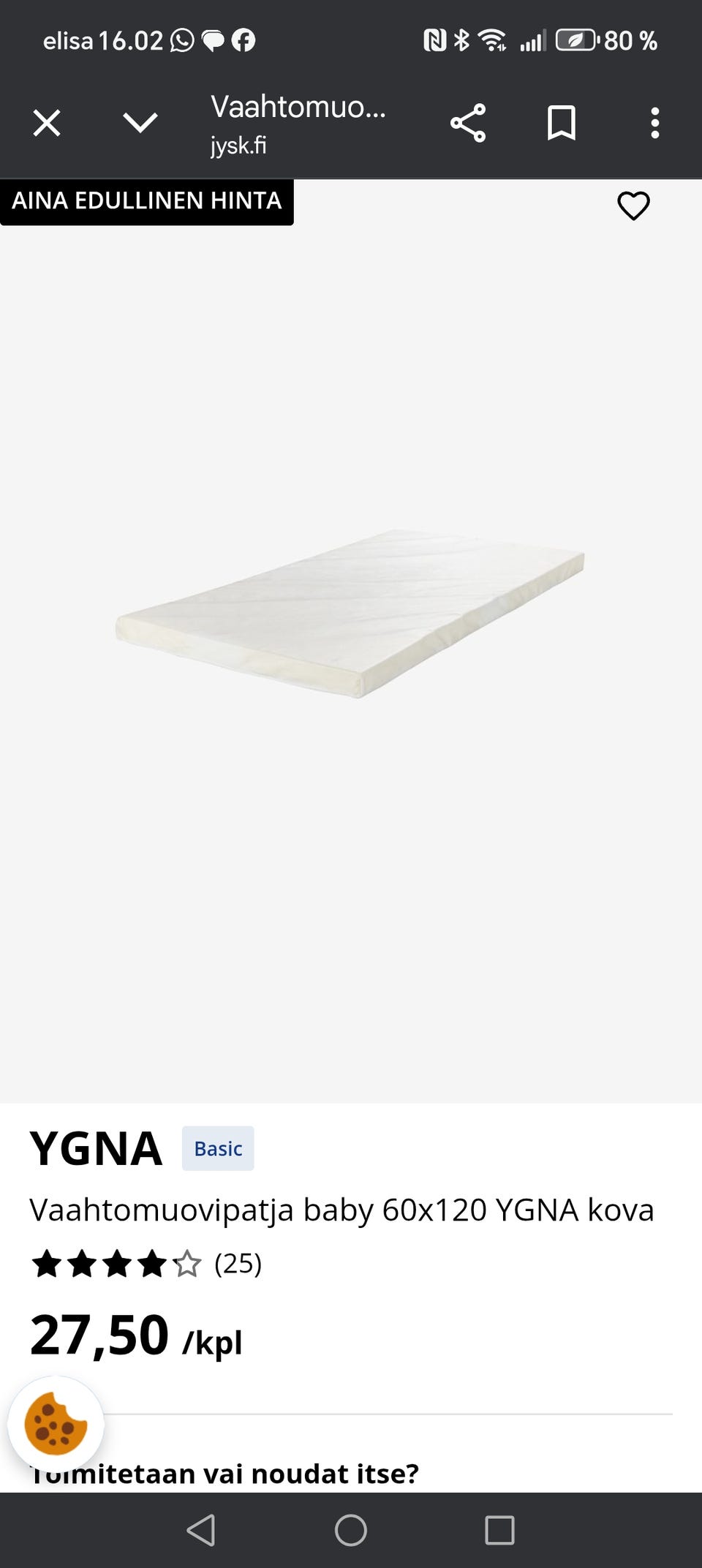This screenshot has width=702, height=1568.
Task: Share this jysk.fi page
Action: click(x=468, y=123)
